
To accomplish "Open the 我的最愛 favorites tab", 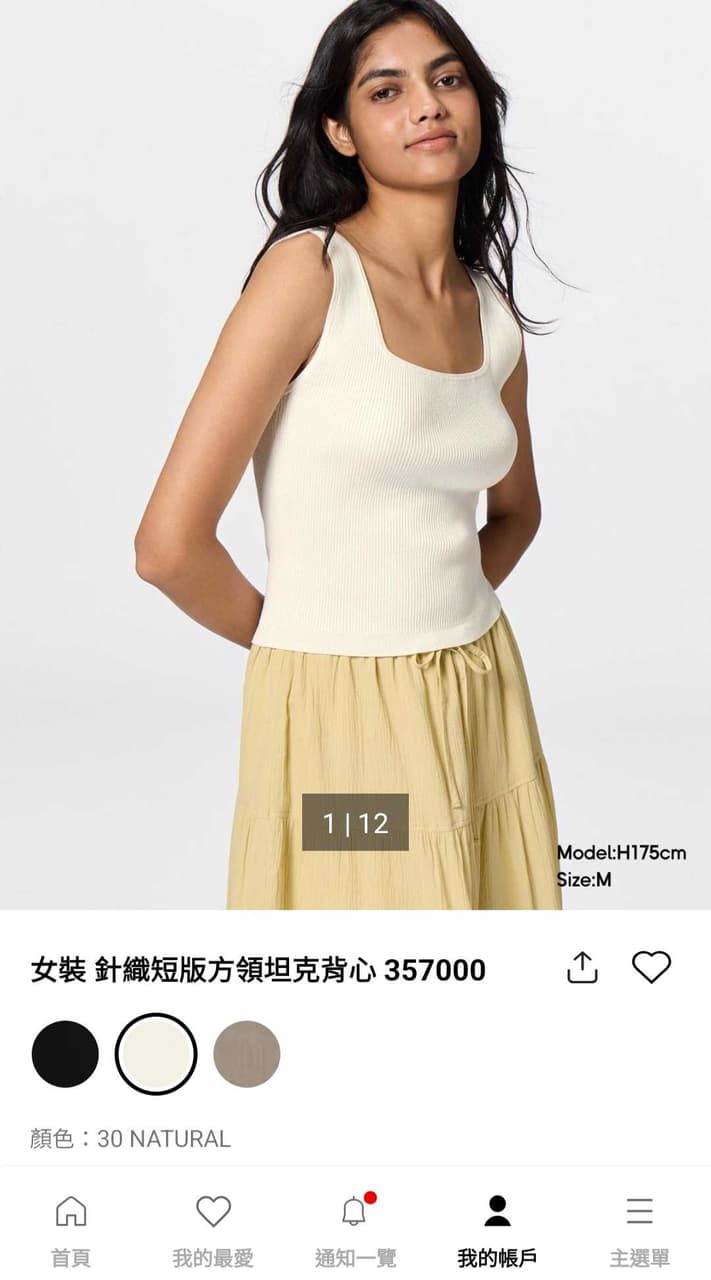I will 213,1228.
